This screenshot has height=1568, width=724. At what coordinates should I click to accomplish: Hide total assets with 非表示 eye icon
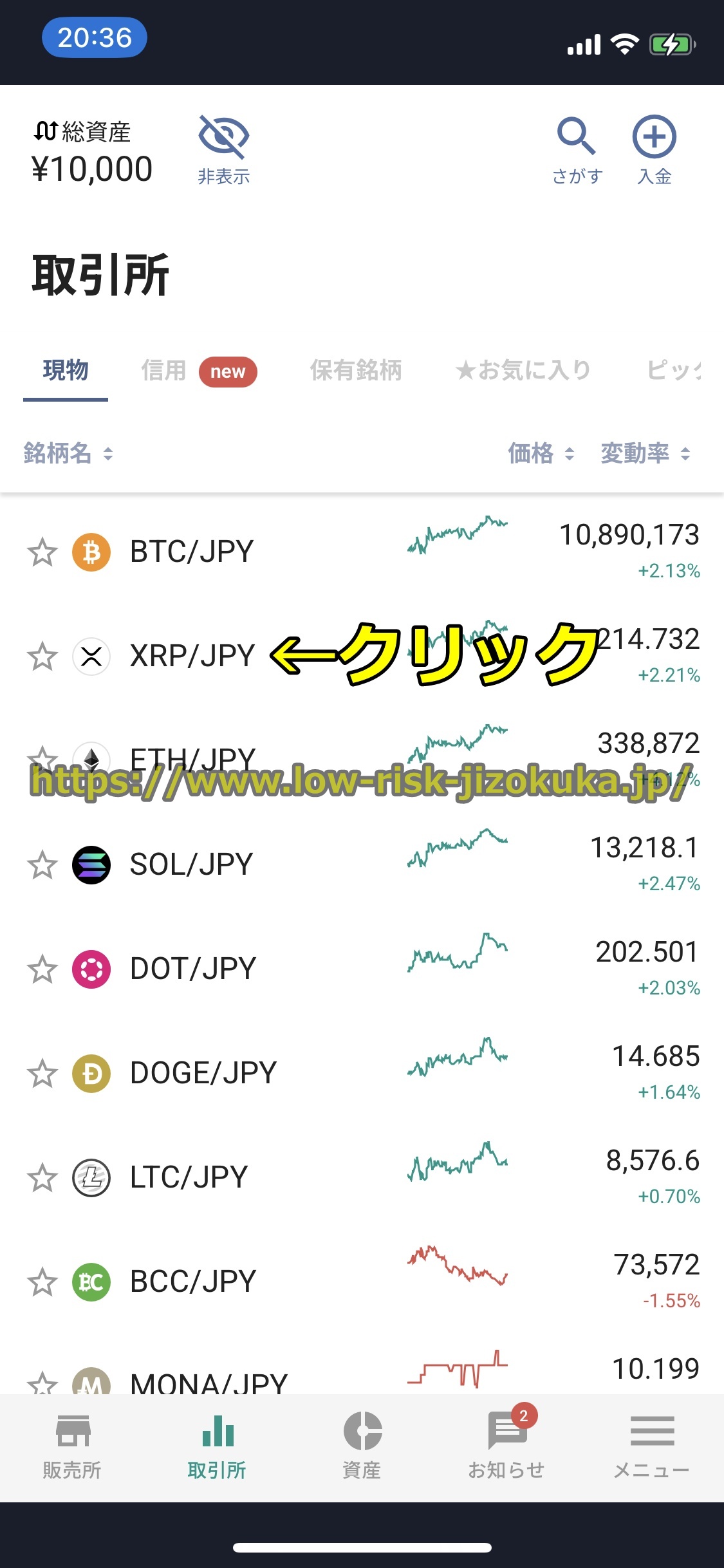tap(223, 149)
